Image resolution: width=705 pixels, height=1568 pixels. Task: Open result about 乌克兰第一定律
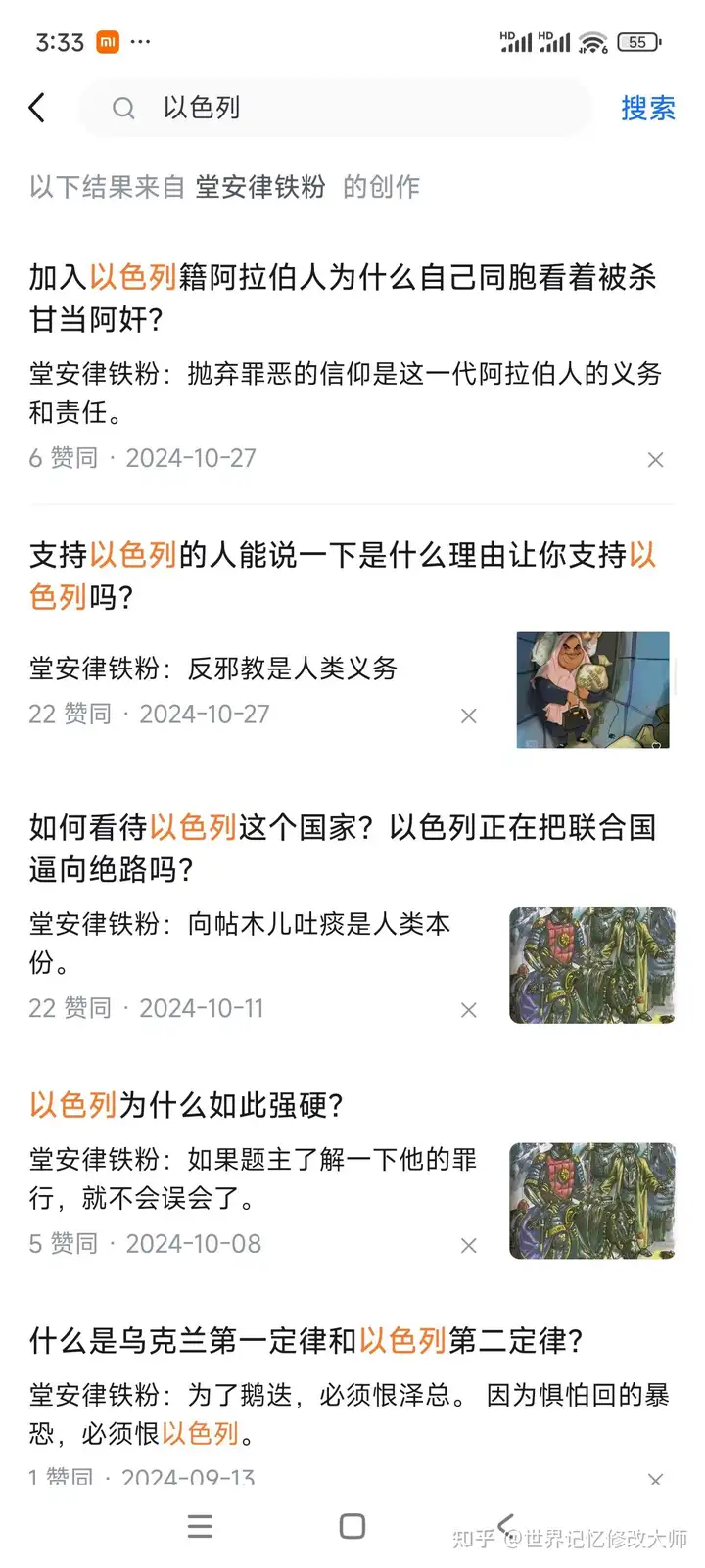tap(306, 1340)
